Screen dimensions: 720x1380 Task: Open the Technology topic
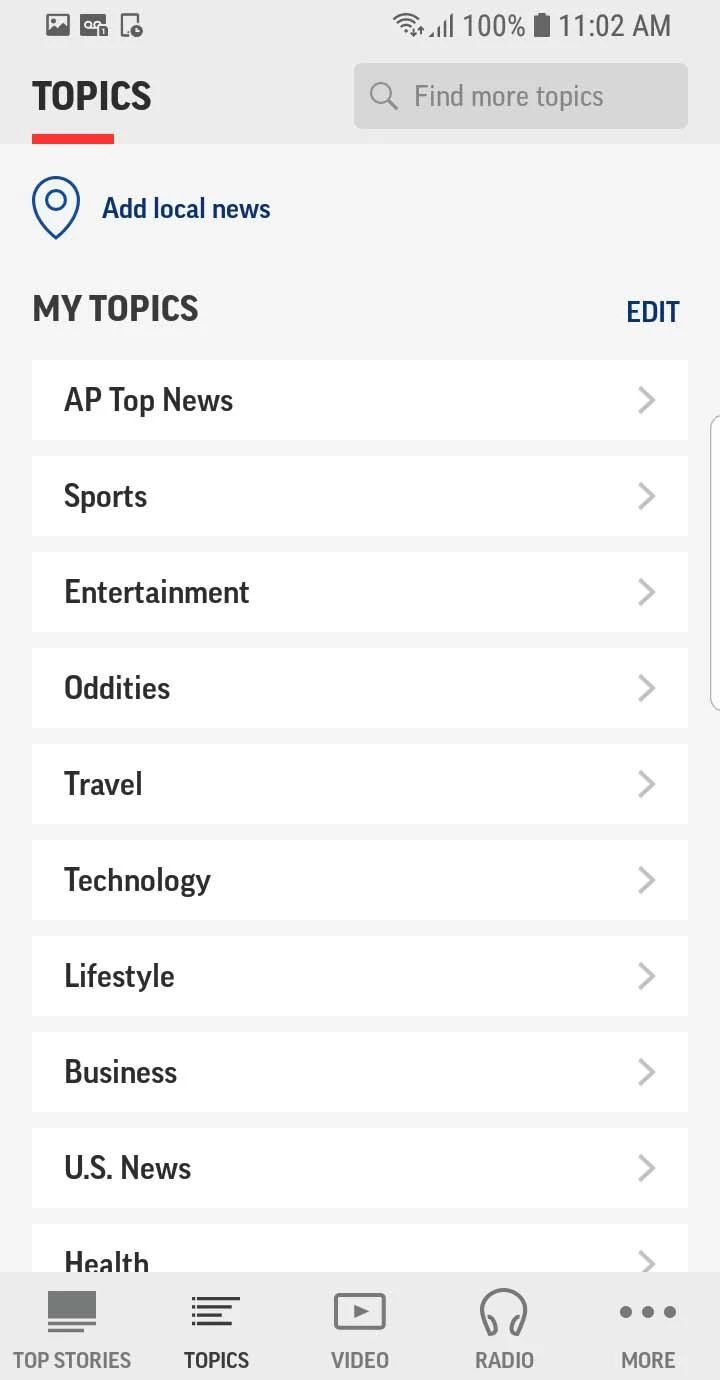(360, 880)
